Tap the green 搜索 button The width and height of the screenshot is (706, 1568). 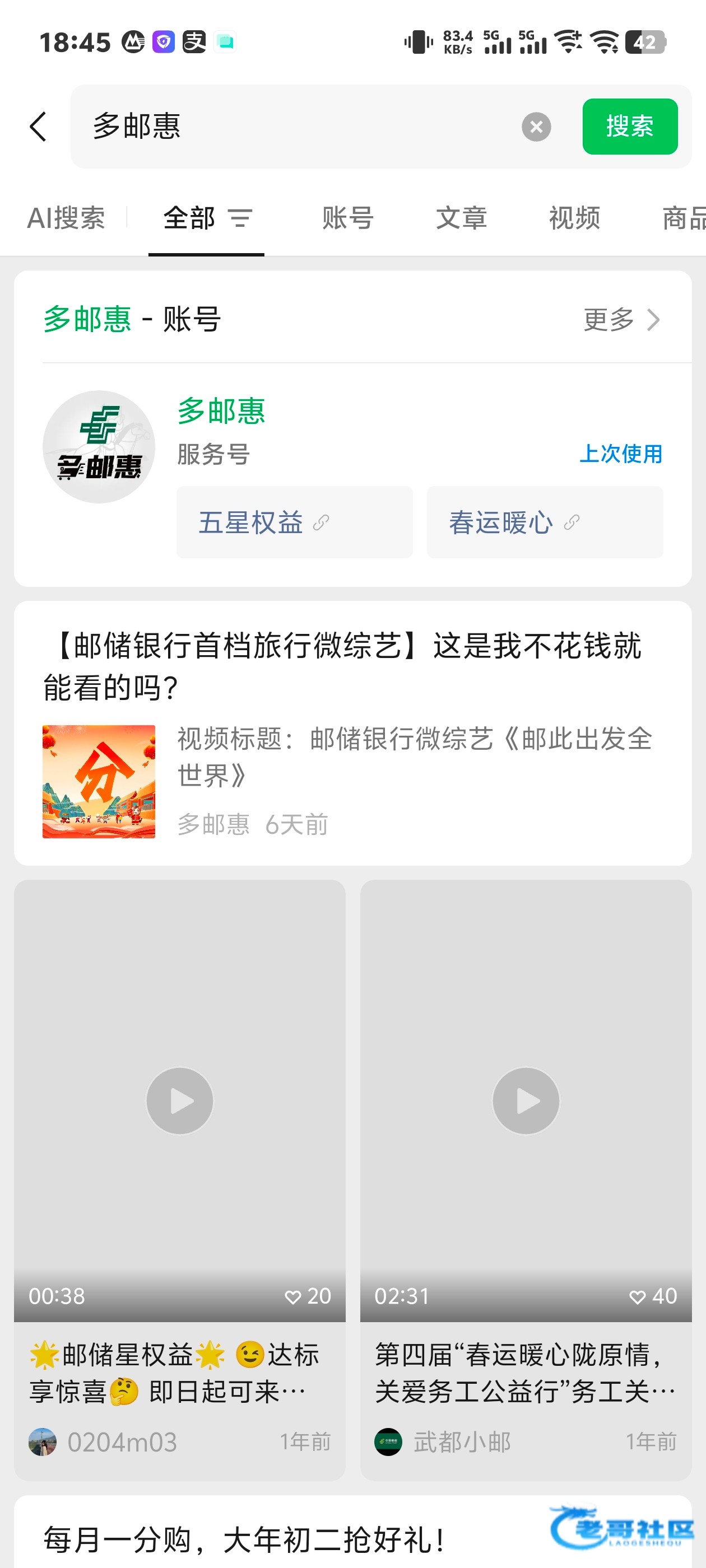(629, 127)
